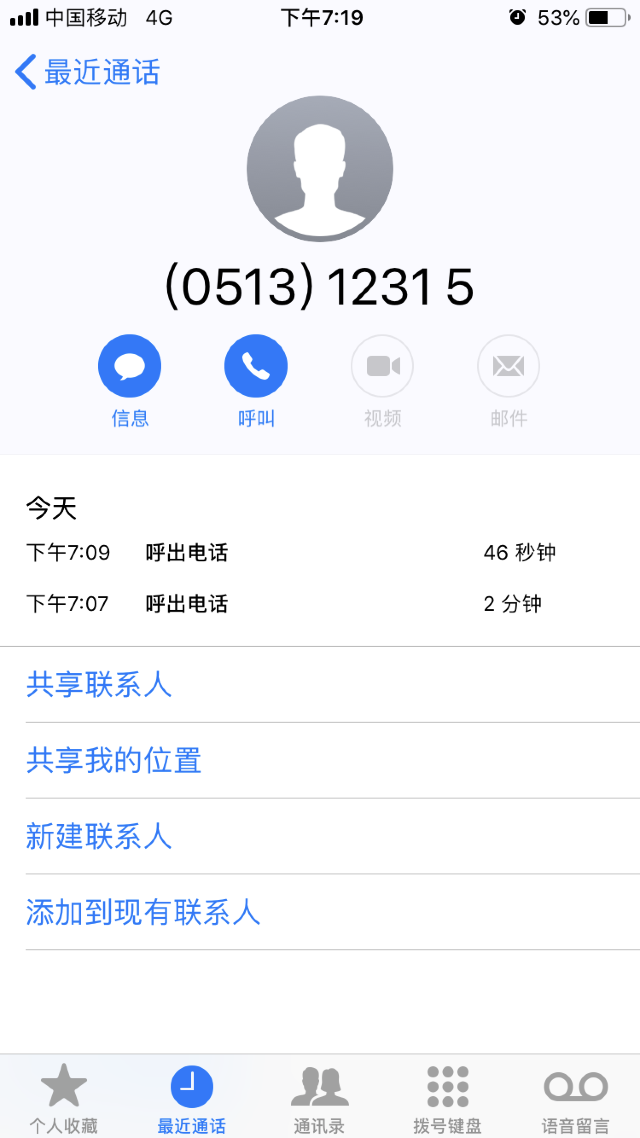Choose 新建联系人

[99, 836]
